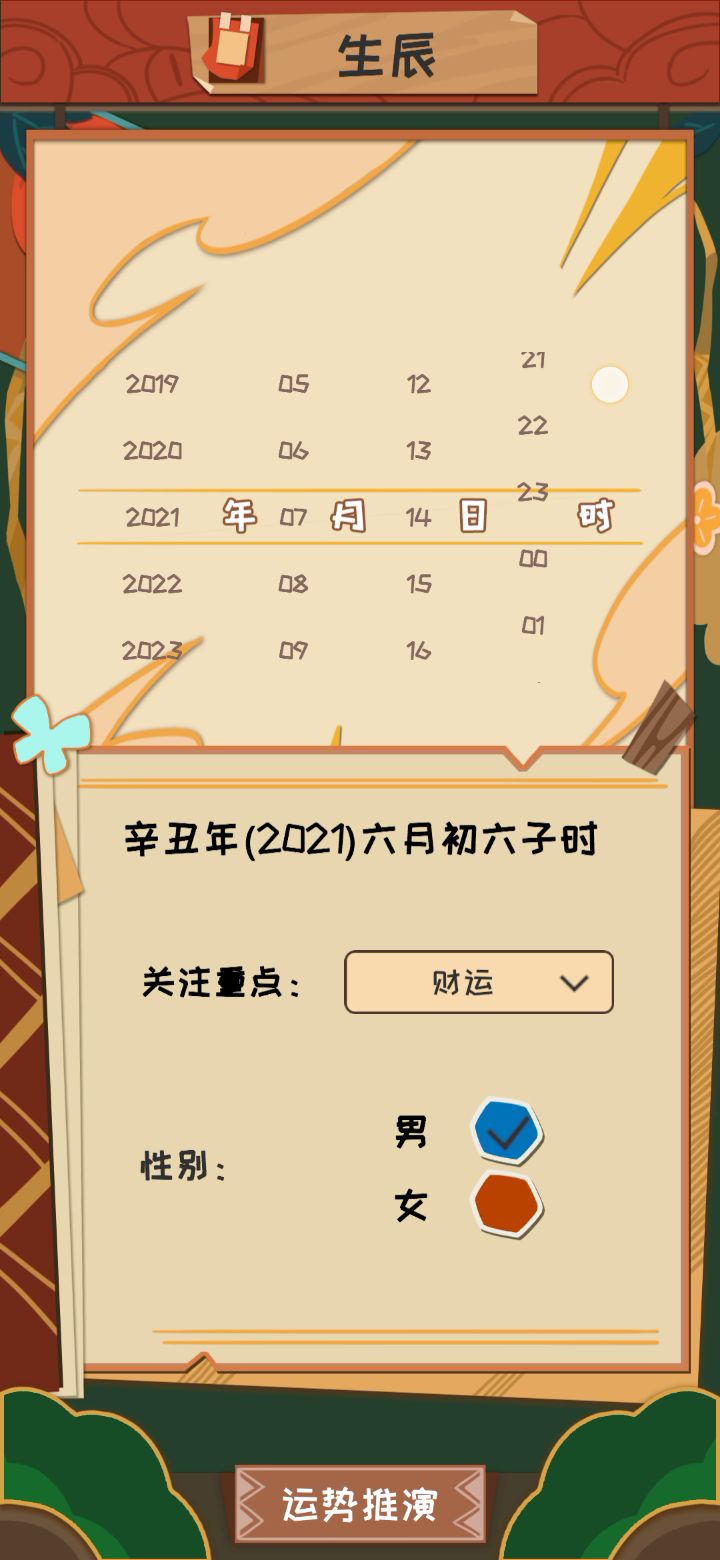
Task: Set the hour to 00
Action: pos(533,559)
